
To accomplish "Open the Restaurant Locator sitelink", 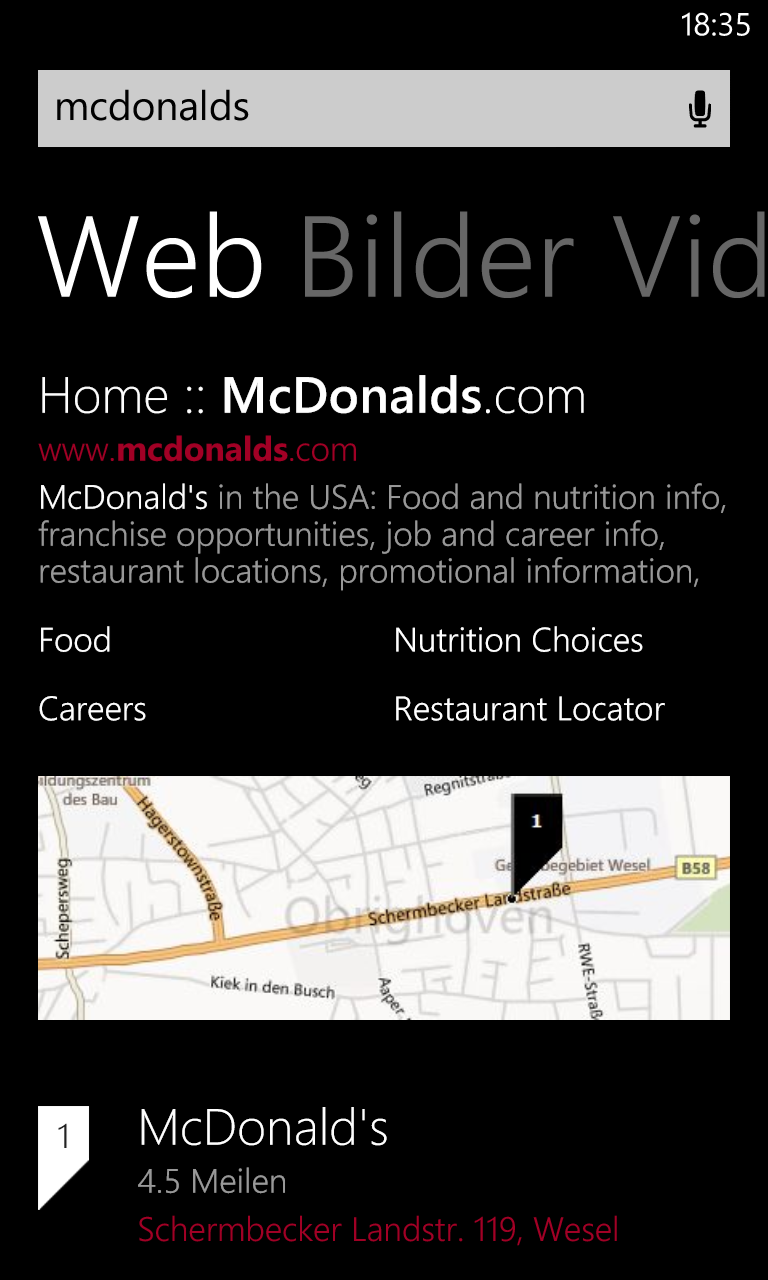I will click(x=529, y=709).
